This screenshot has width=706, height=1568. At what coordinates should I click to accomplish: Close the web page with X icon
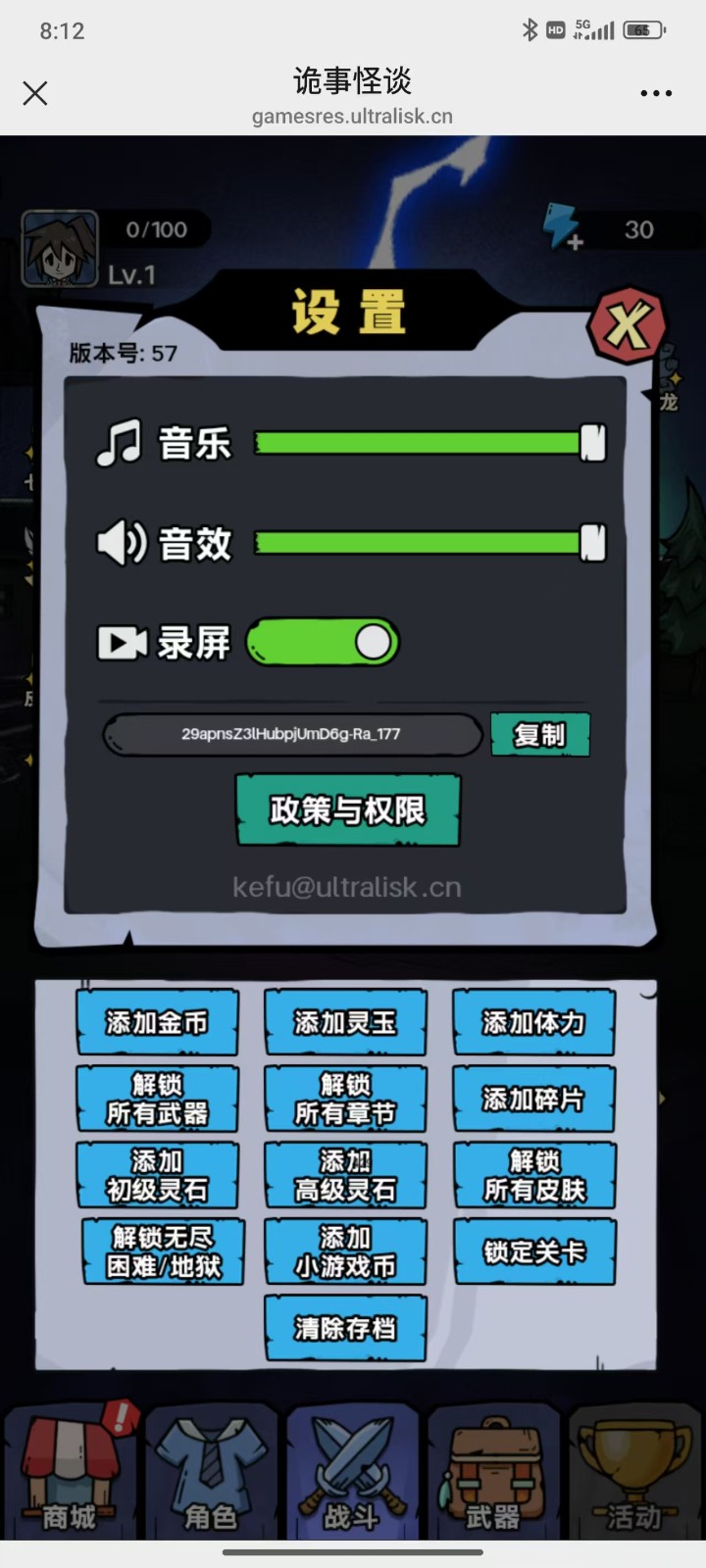[x=35, y=93]
